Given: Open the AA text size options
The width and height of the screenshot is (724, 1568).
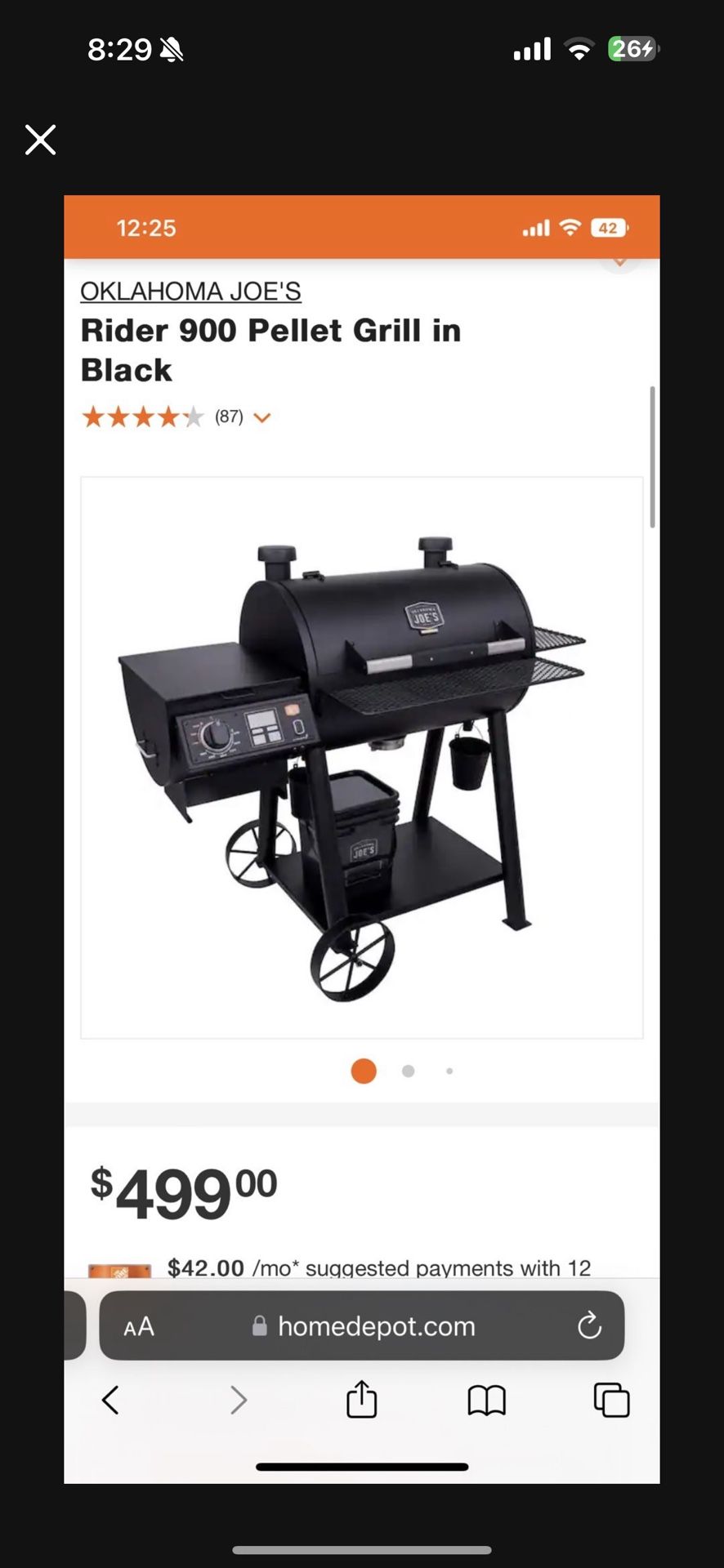Looking at the screenshot, I should point(139,1326).
